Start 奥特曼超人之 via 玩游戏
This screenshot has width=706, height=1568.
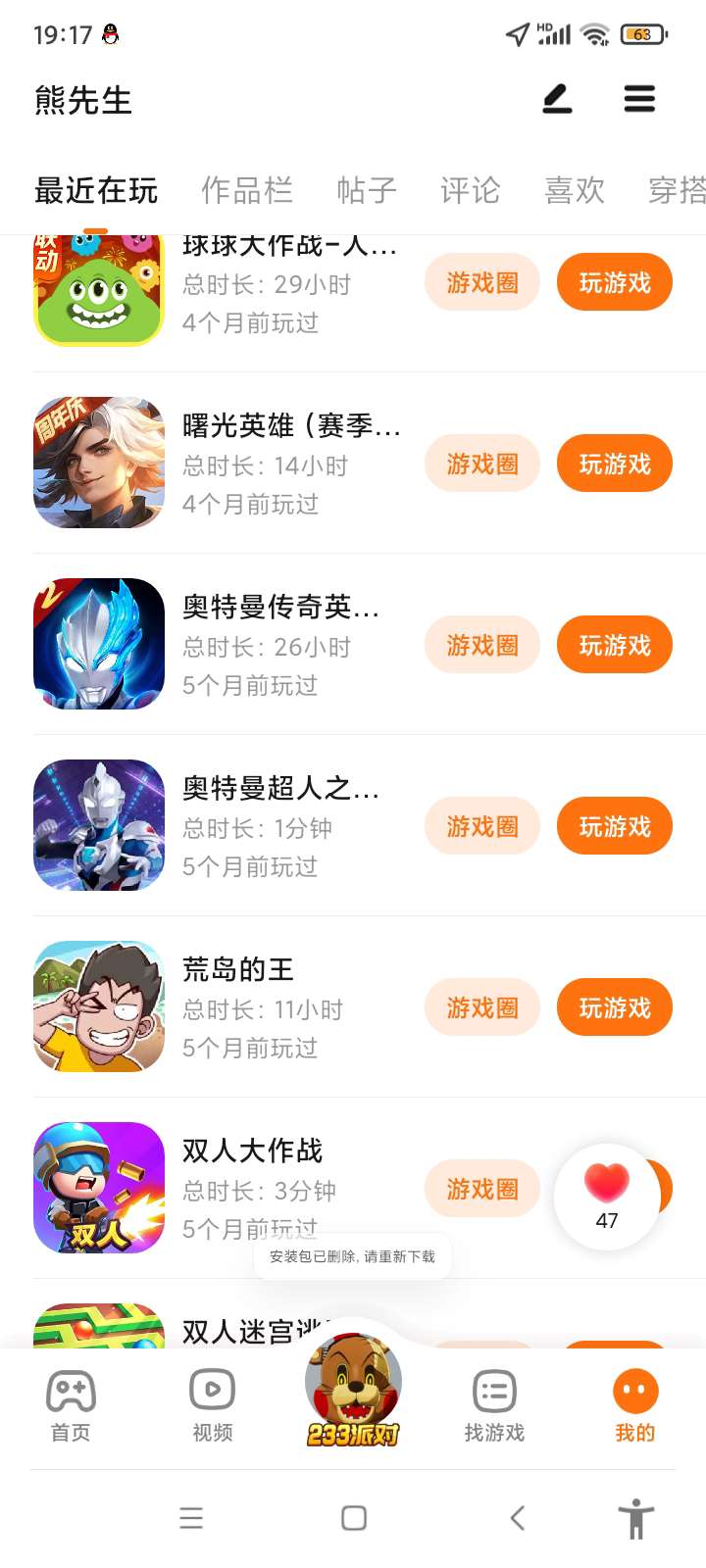pos(615,826)
